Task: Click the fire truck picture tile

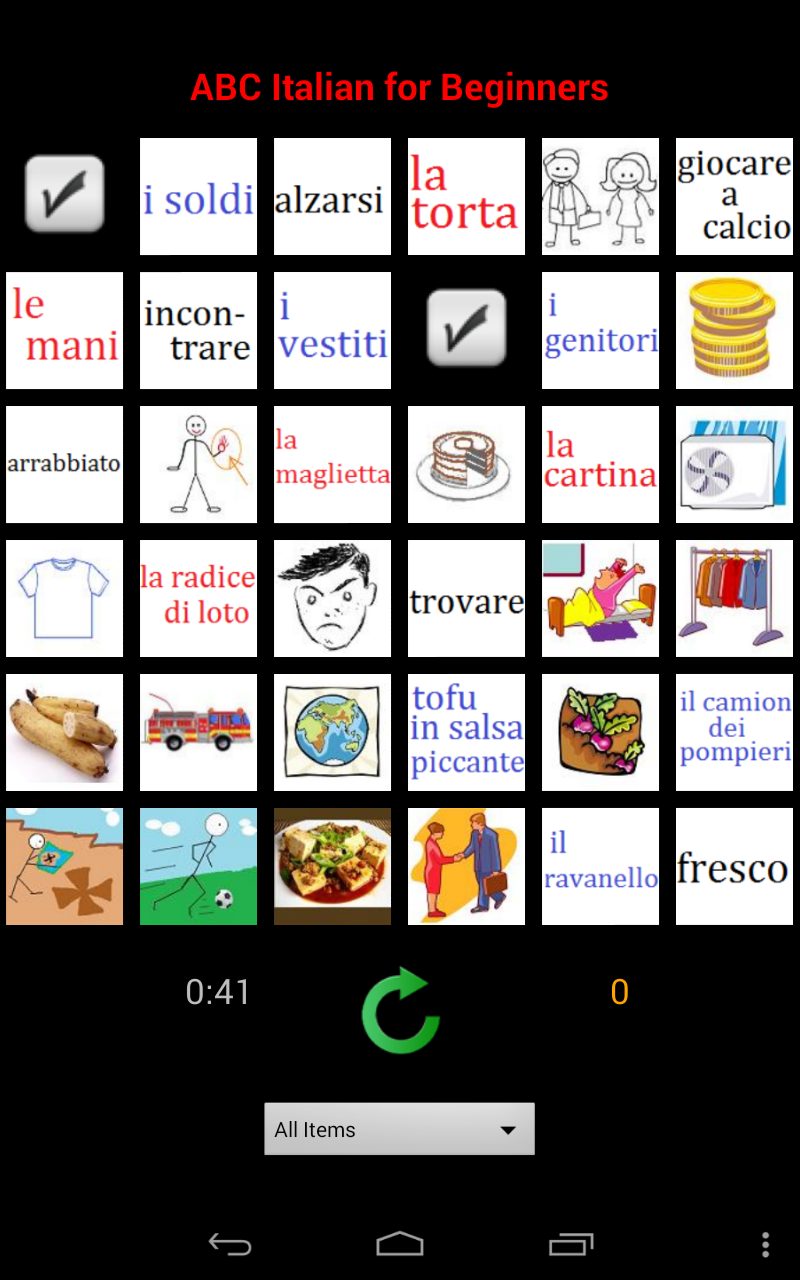Action: tap(198, 732)
